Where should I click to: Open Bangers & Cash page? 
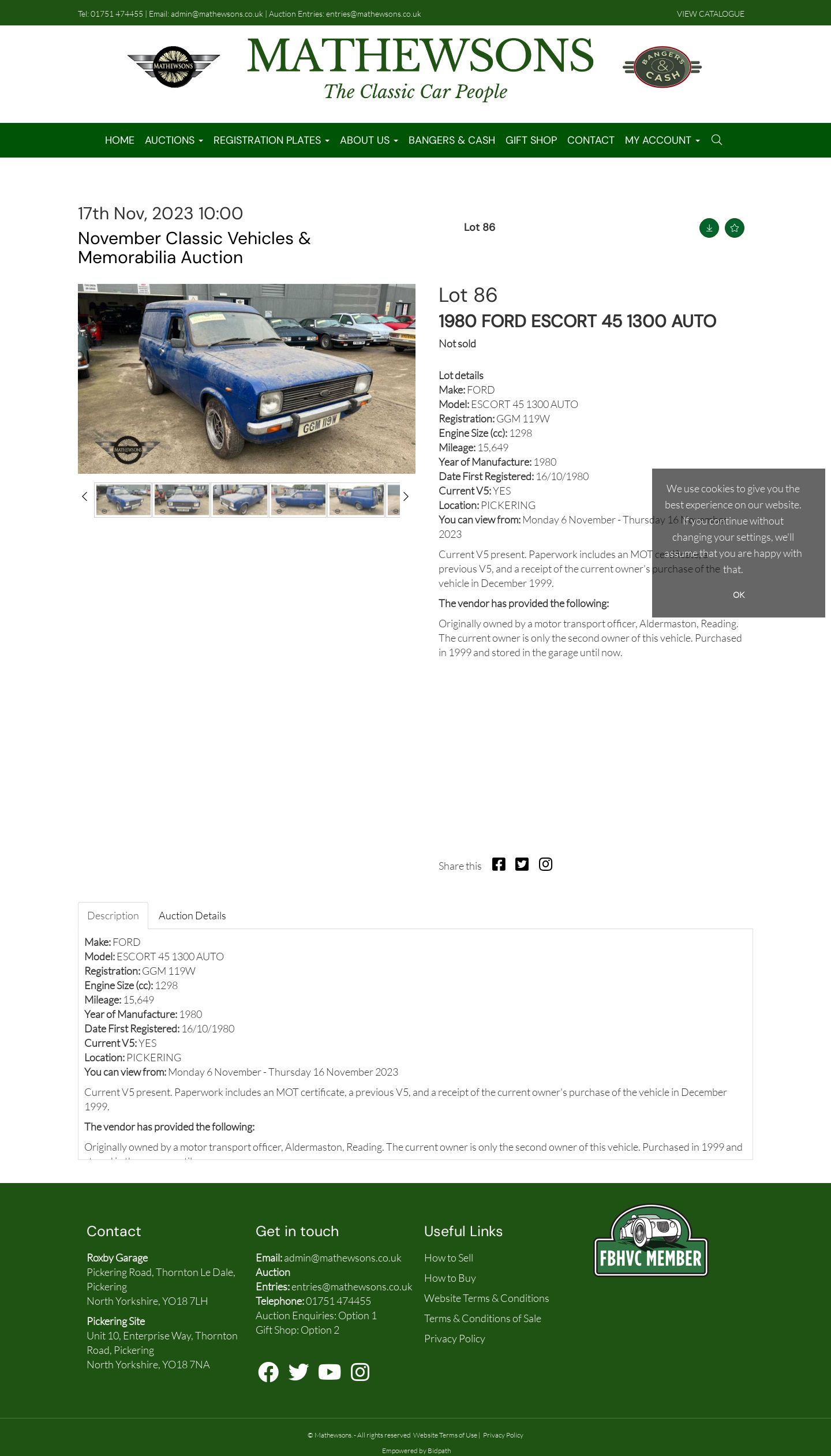tap(452, 140)
